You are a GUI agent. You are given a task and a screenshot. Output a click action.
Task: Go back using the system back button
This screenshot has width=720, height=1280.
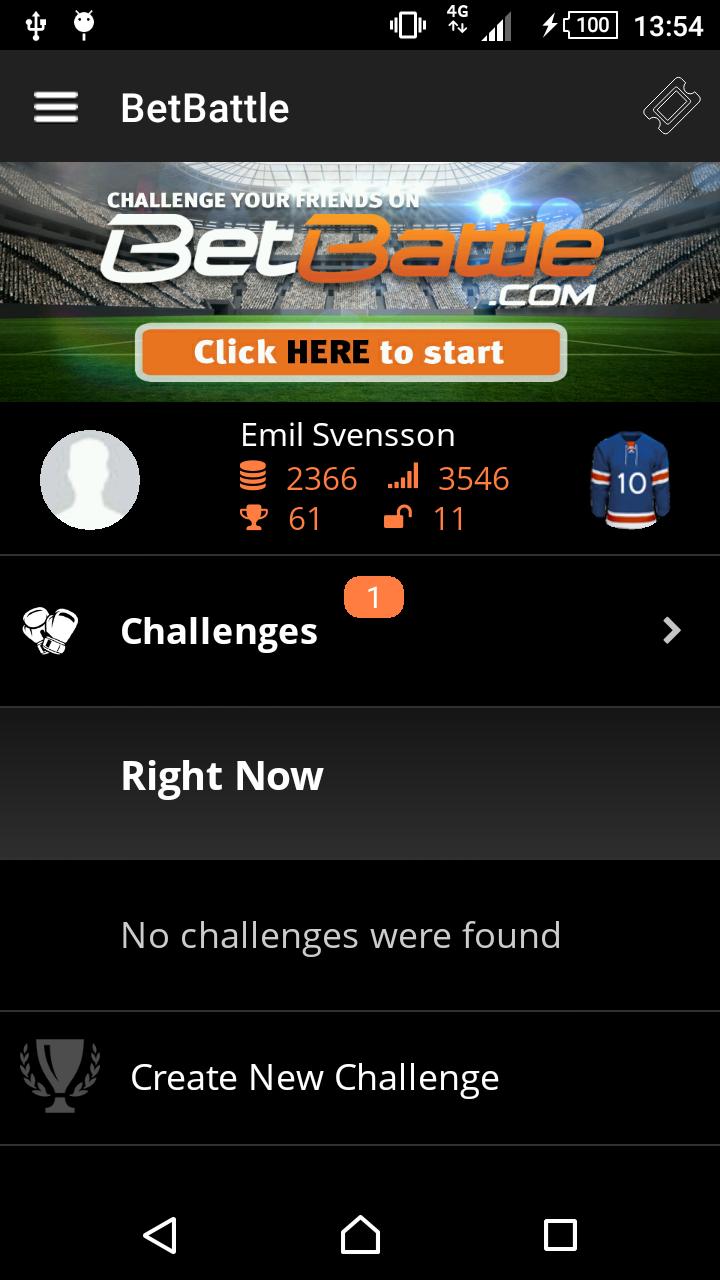point(160,1234)
